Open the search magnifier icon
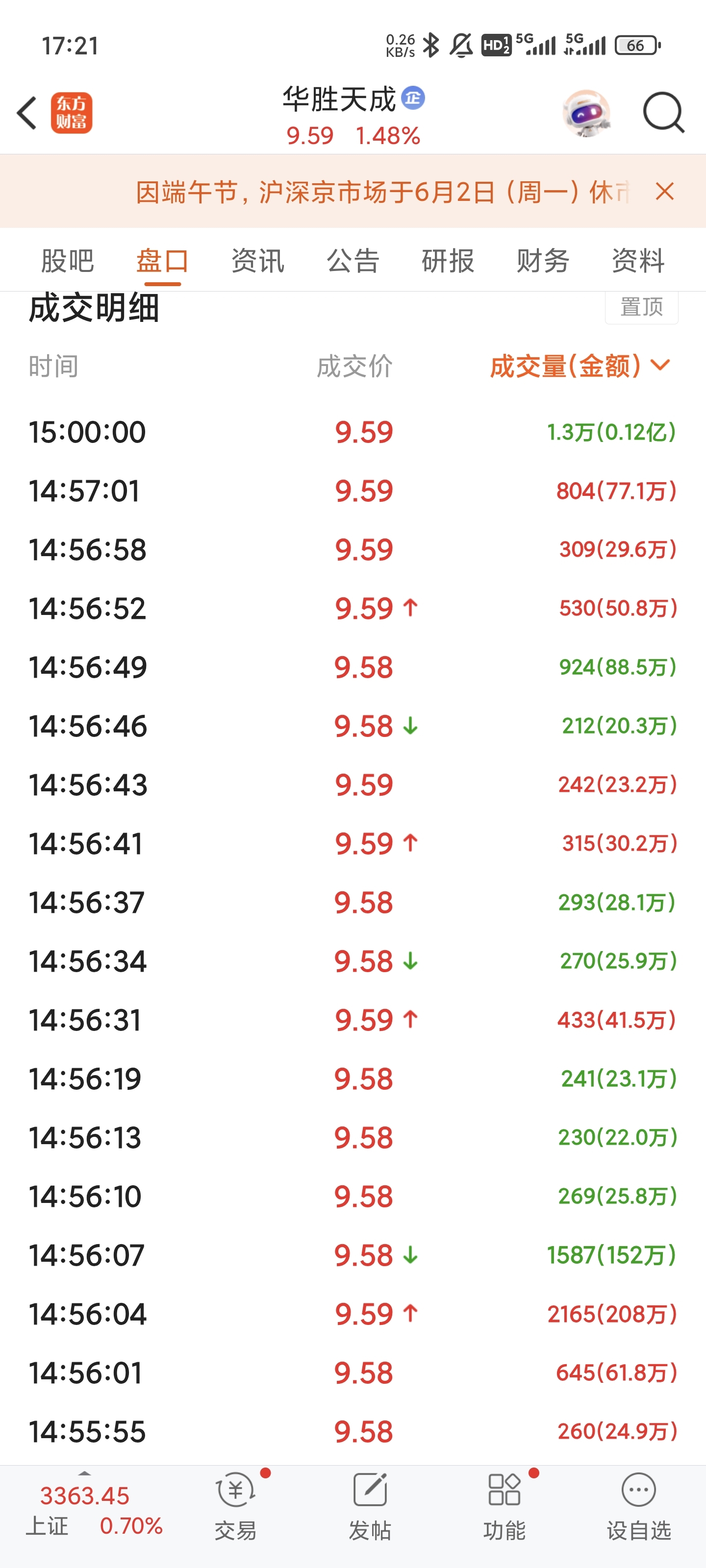 tap(663, 113)
